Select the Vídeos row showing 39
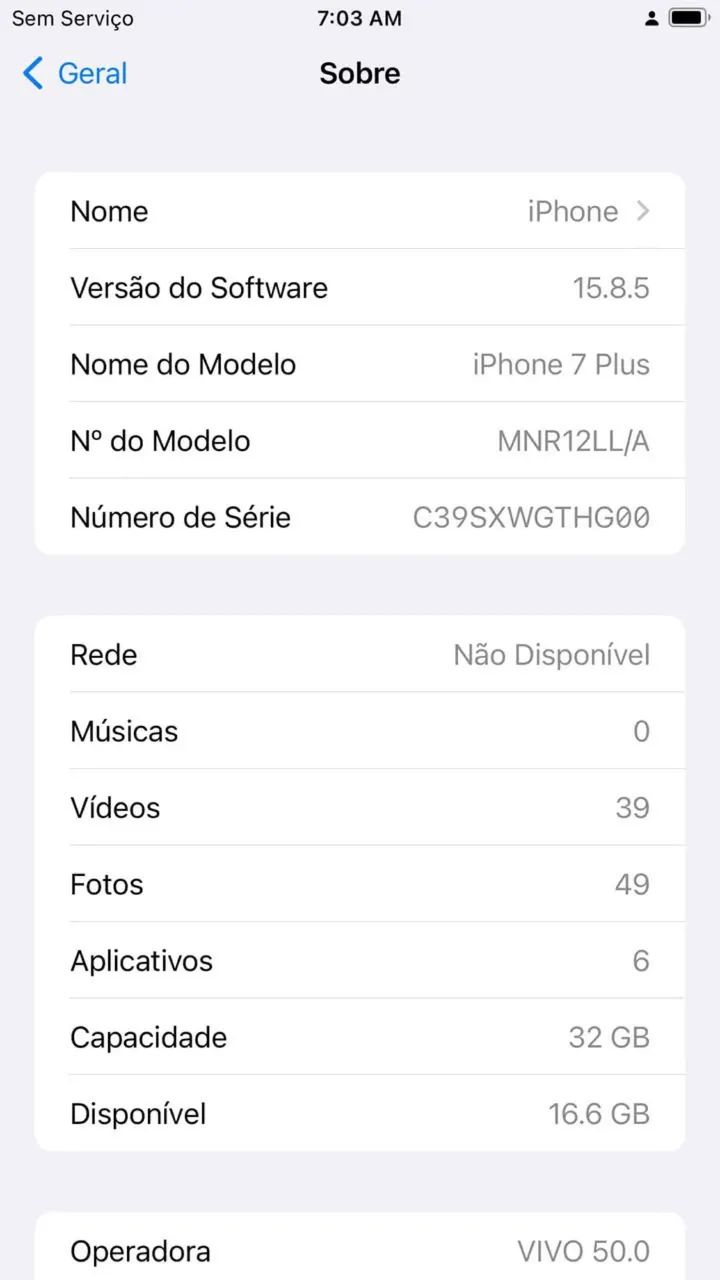This screenshot has height=1280, width=720. (x=360, y=807)
